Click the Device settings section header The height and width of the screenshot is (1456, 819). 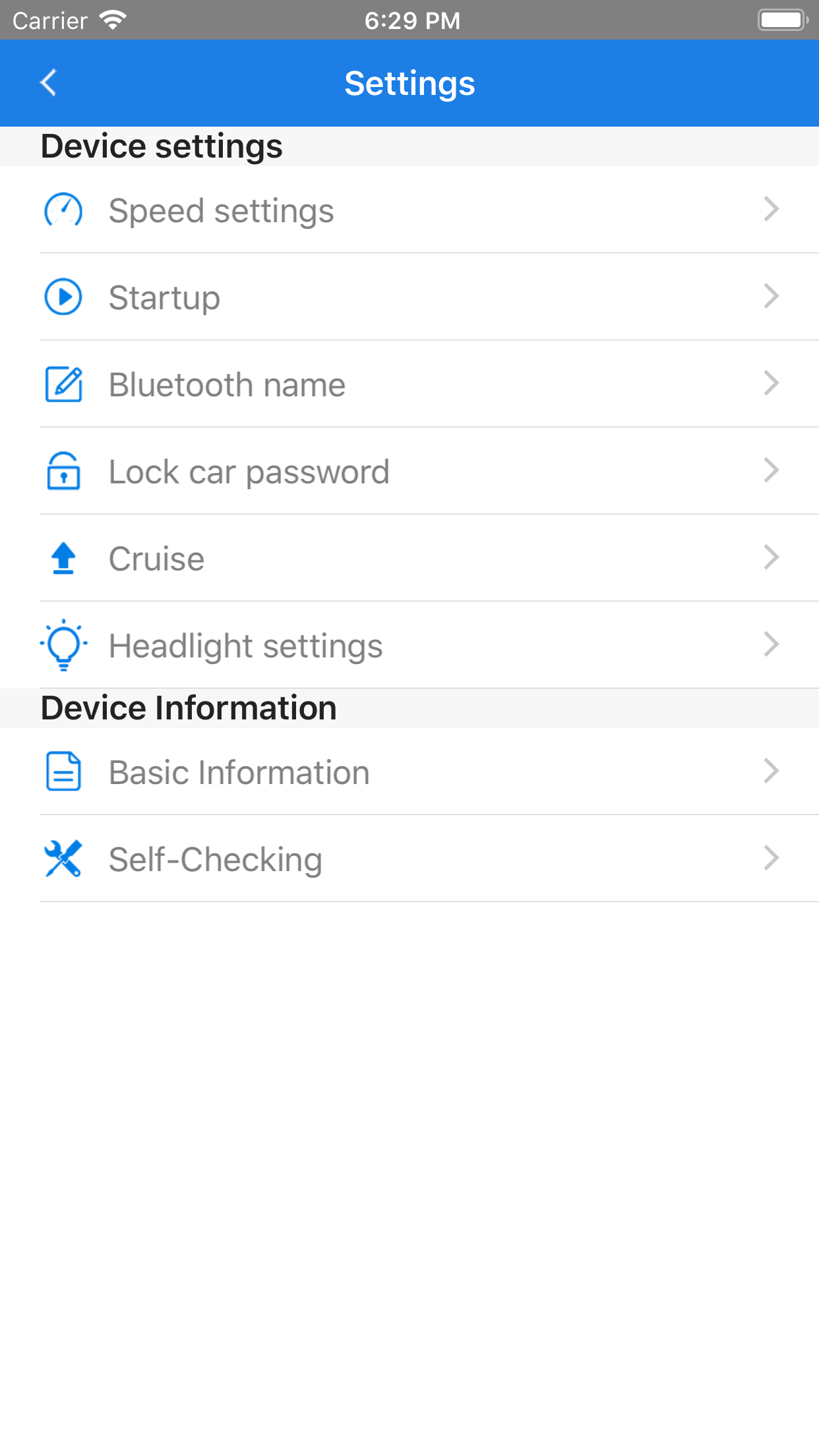(x=162, y=146)
